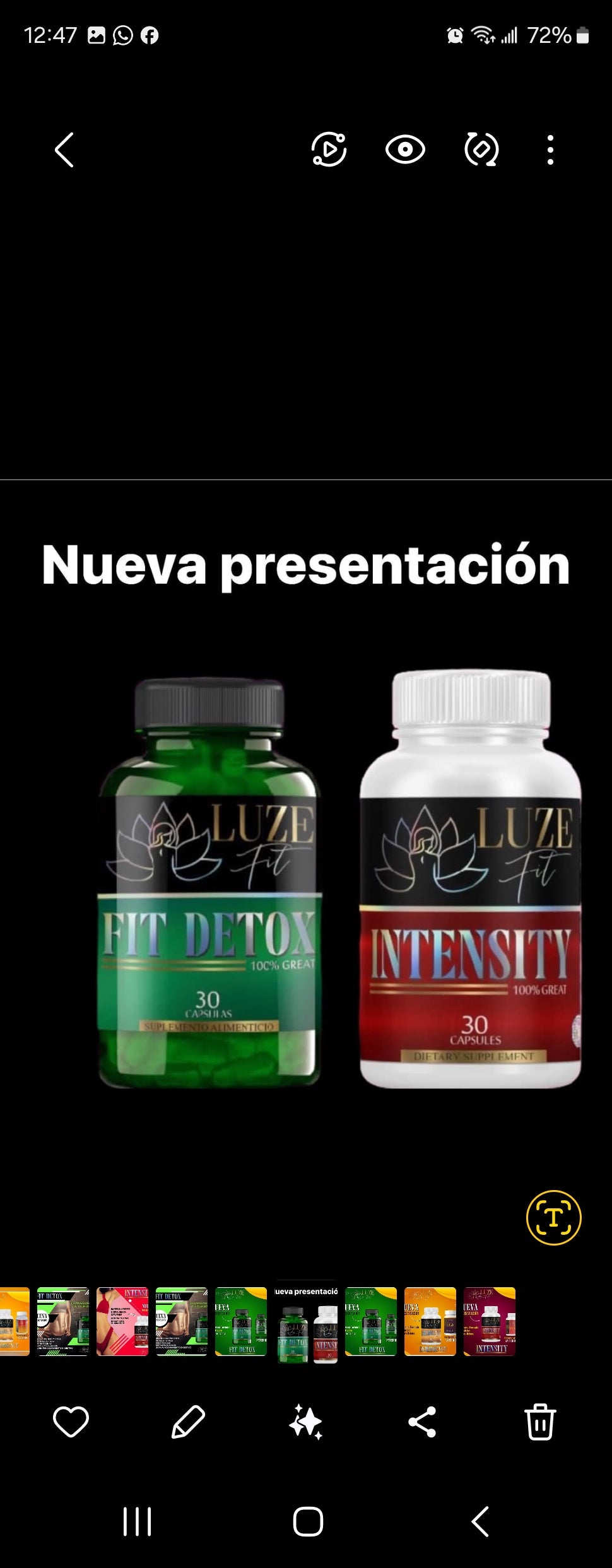This screenshot has height=1568, width=612.
Task: Tap the rotate screen icon
Action: tap(481, 150)
